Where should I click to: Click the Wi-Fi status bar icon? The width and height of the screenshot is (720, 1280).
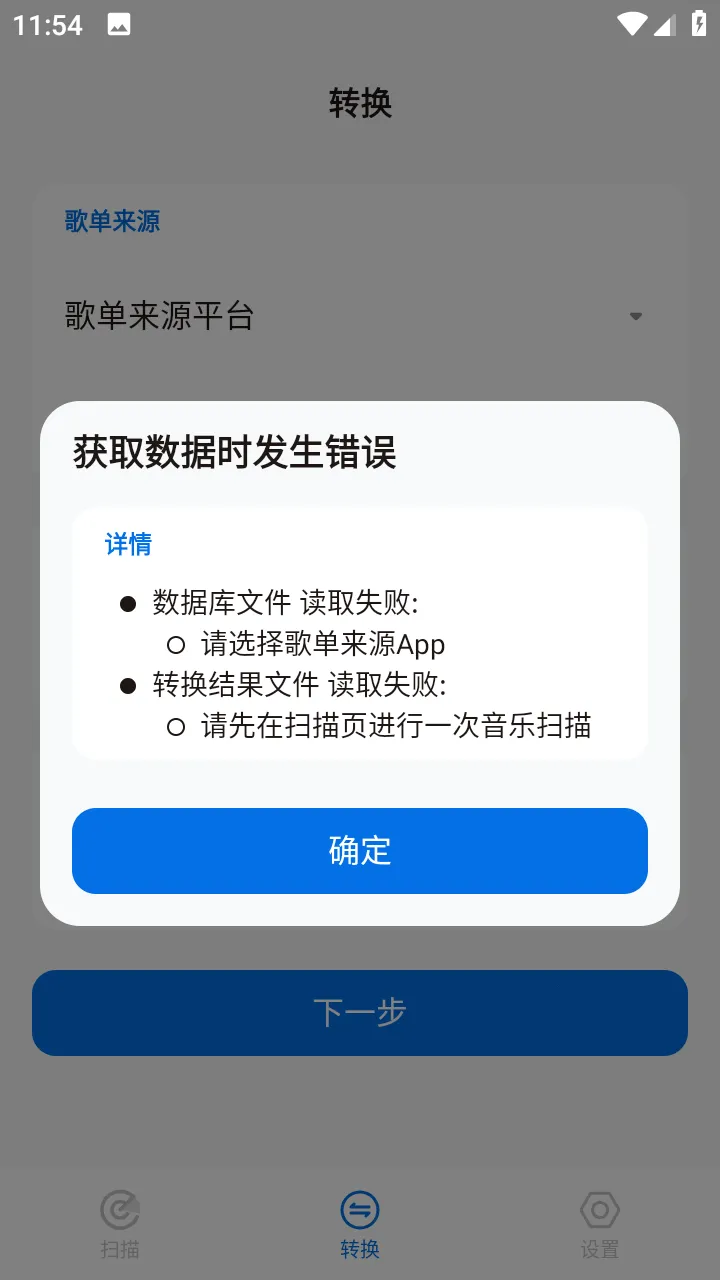coord(632,23)
